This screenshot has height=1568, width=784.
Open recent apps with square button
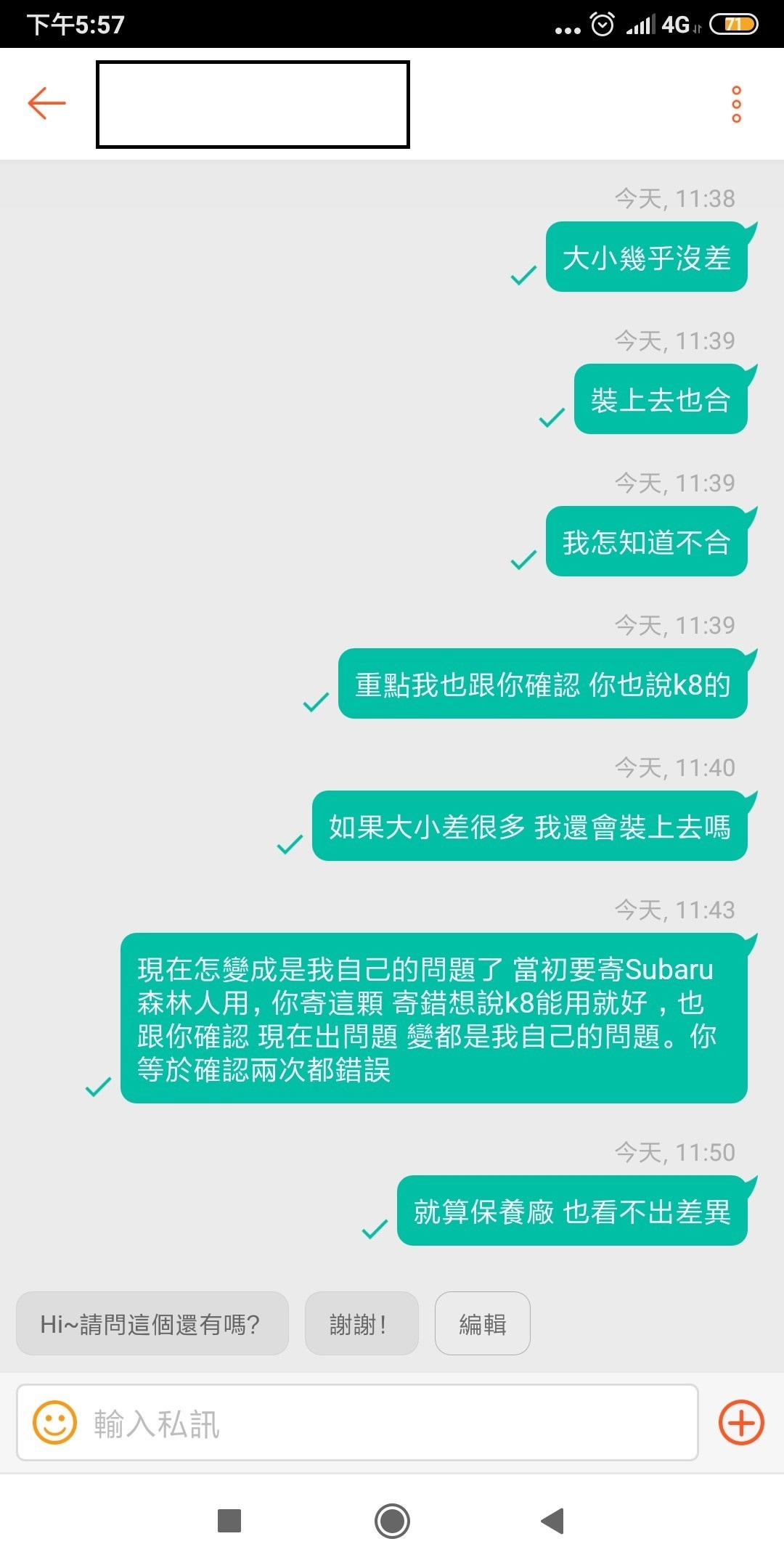[229, 1521]
